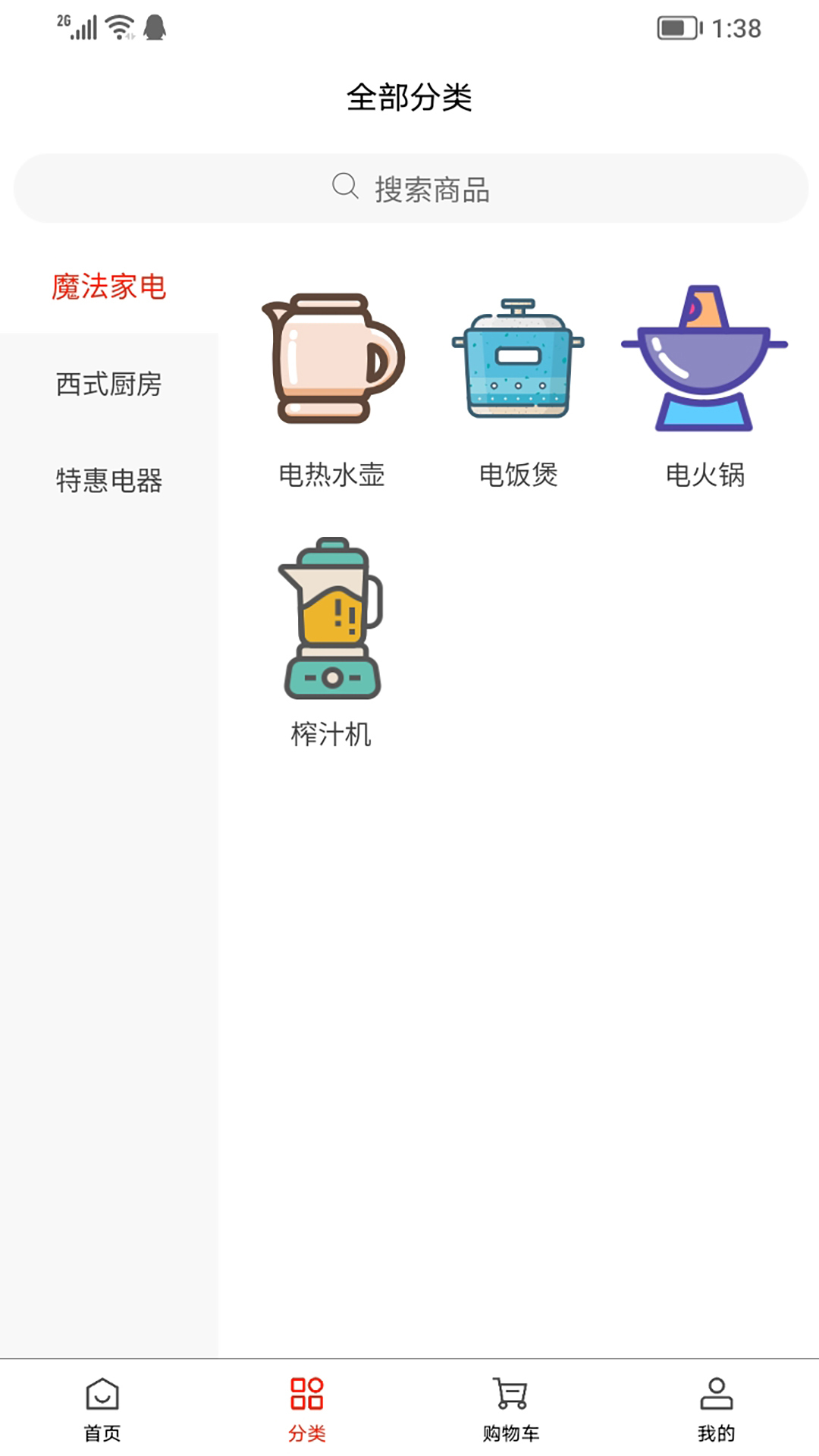Tap the 全部分类 page title

[x=409, y=97]
